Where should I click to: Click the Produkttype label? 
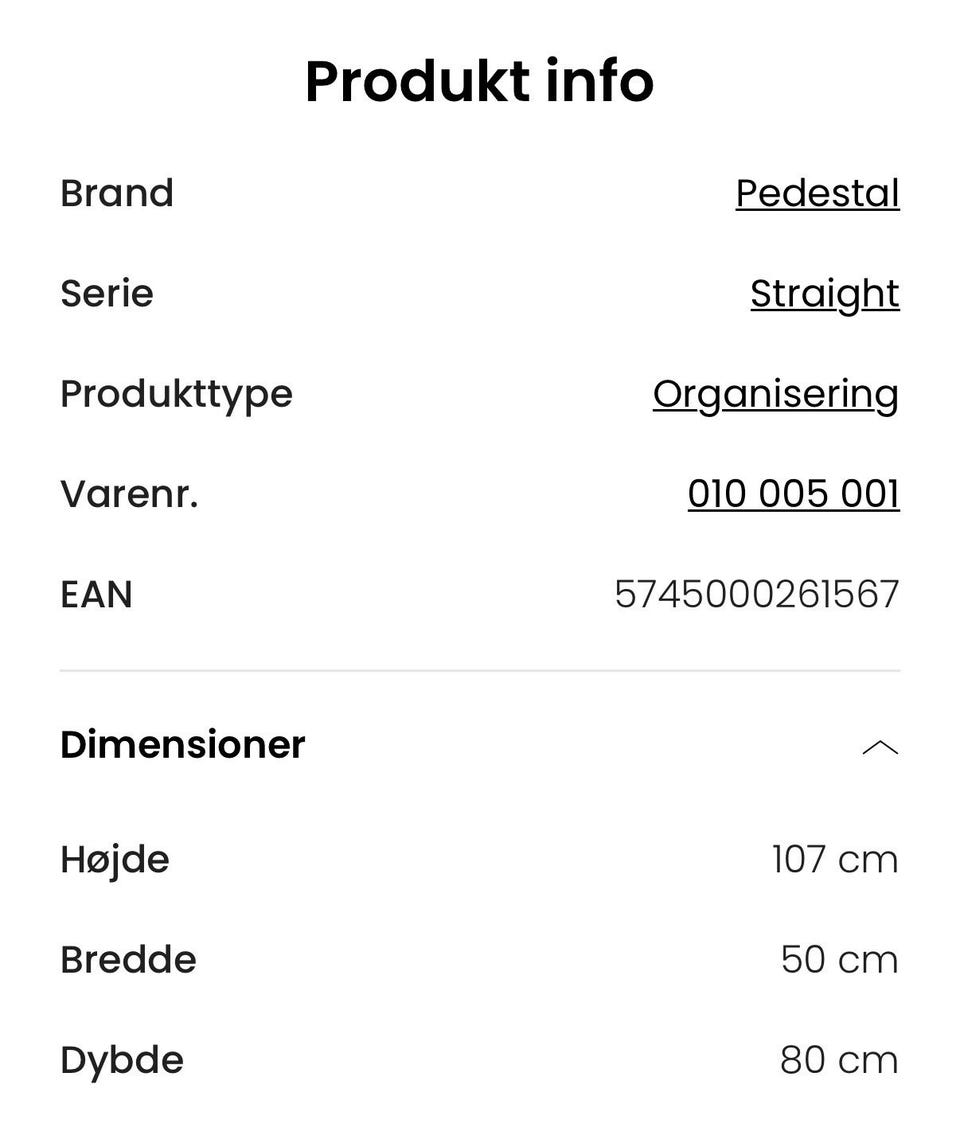tap(176, 393)
